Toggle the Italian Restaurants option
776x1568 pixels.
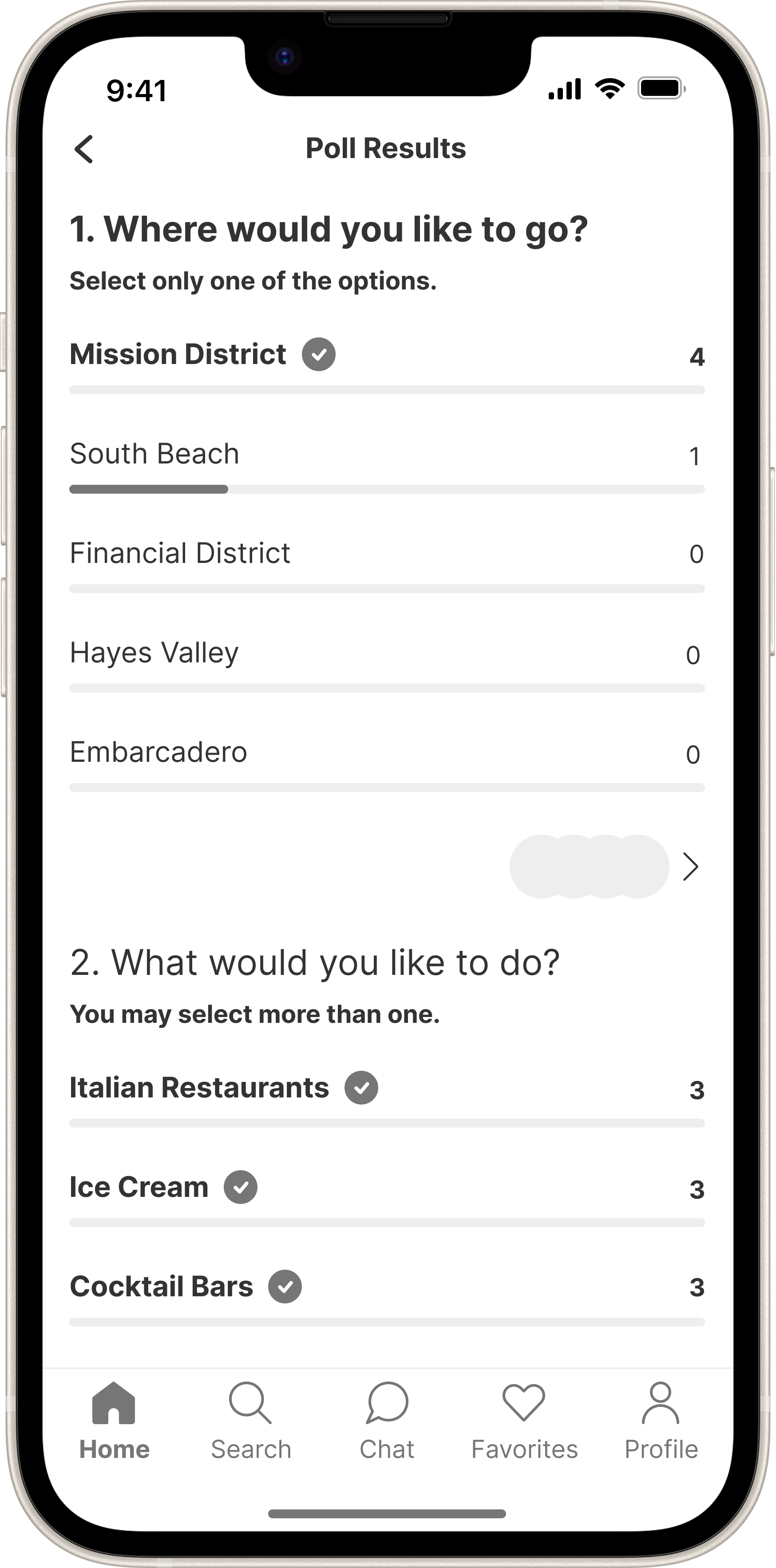[200, 1088]
